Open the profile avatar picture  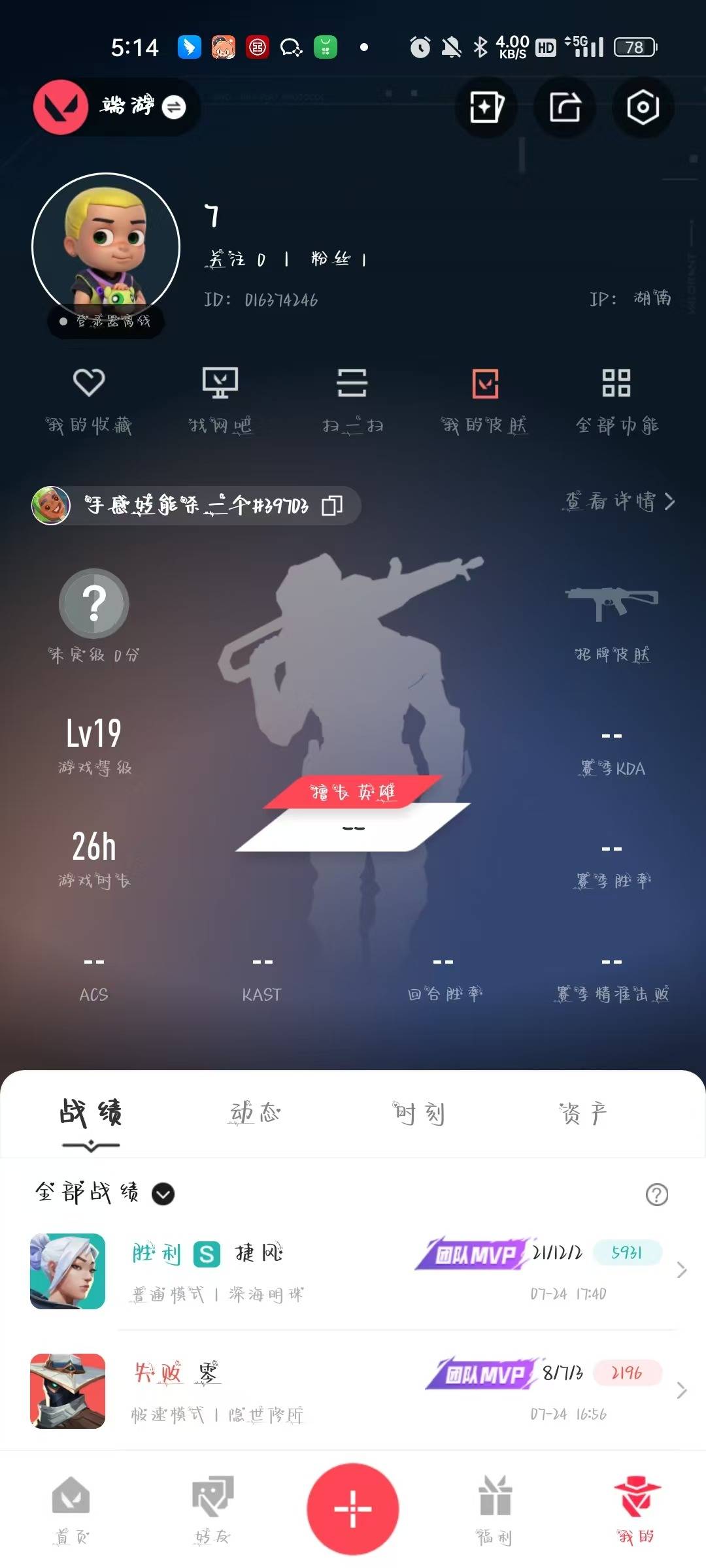(x=106, y=247)
